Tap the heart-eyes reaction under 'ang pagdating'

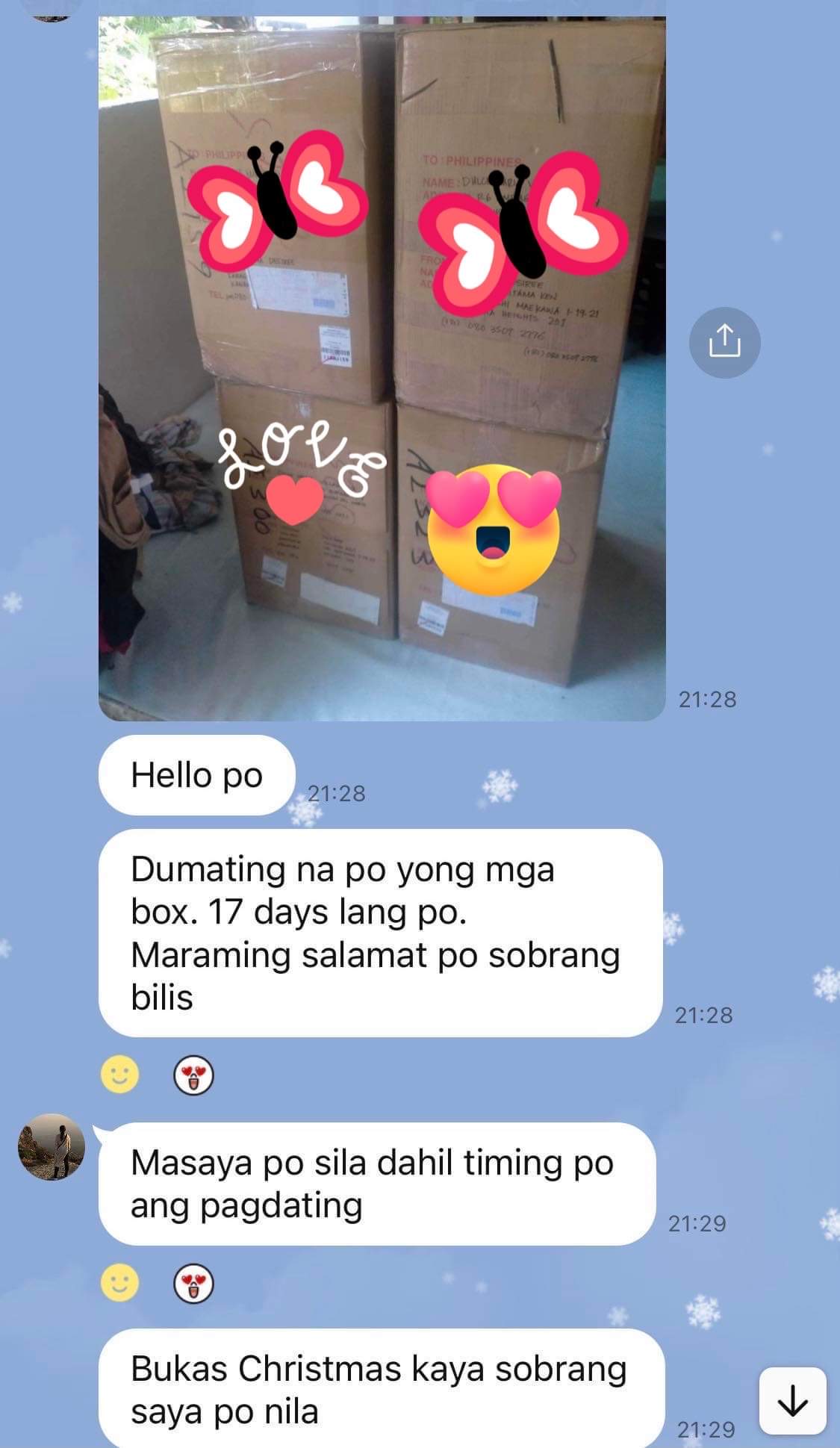click(x=193, y=1284)
